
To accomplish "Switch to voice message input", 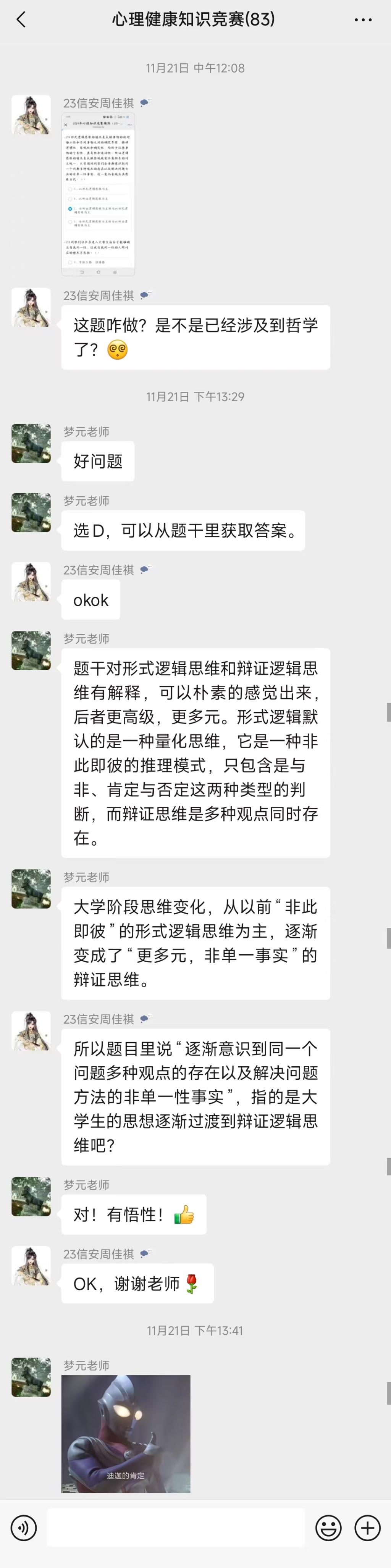I will coord(24,1528).
